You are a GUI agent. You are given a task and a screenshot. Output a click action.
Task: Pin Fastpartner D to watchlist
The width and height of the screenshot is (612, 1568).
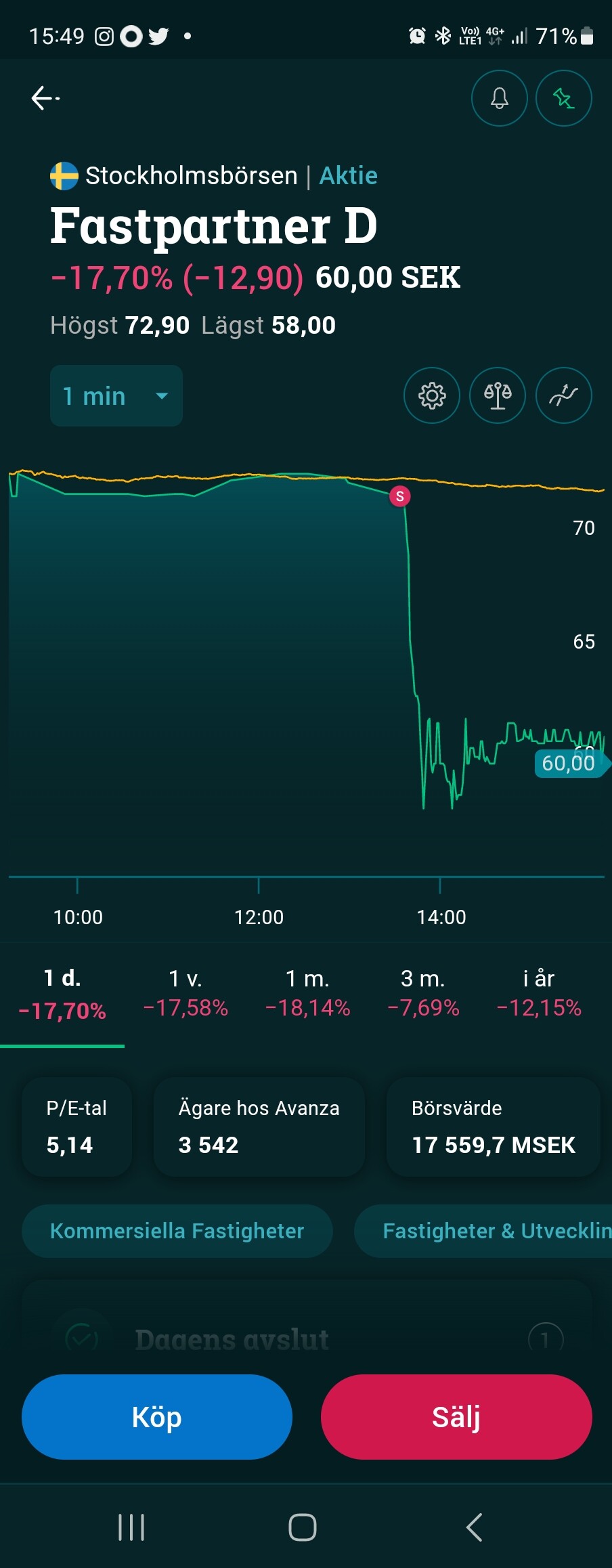click(563, 98)
